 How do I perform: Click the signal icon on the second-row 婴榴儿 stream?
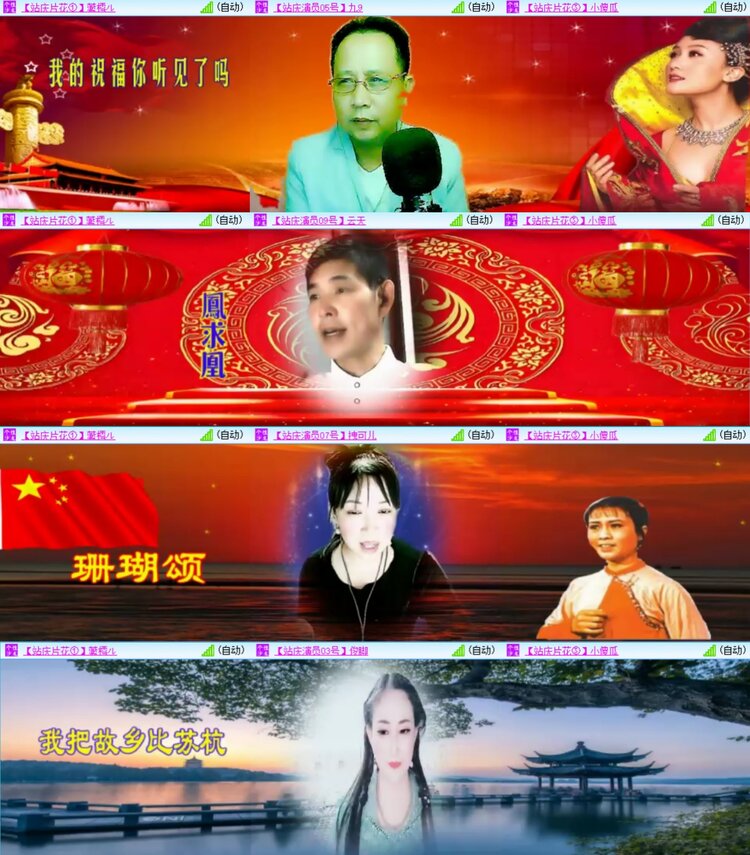(x=205, y=222)
